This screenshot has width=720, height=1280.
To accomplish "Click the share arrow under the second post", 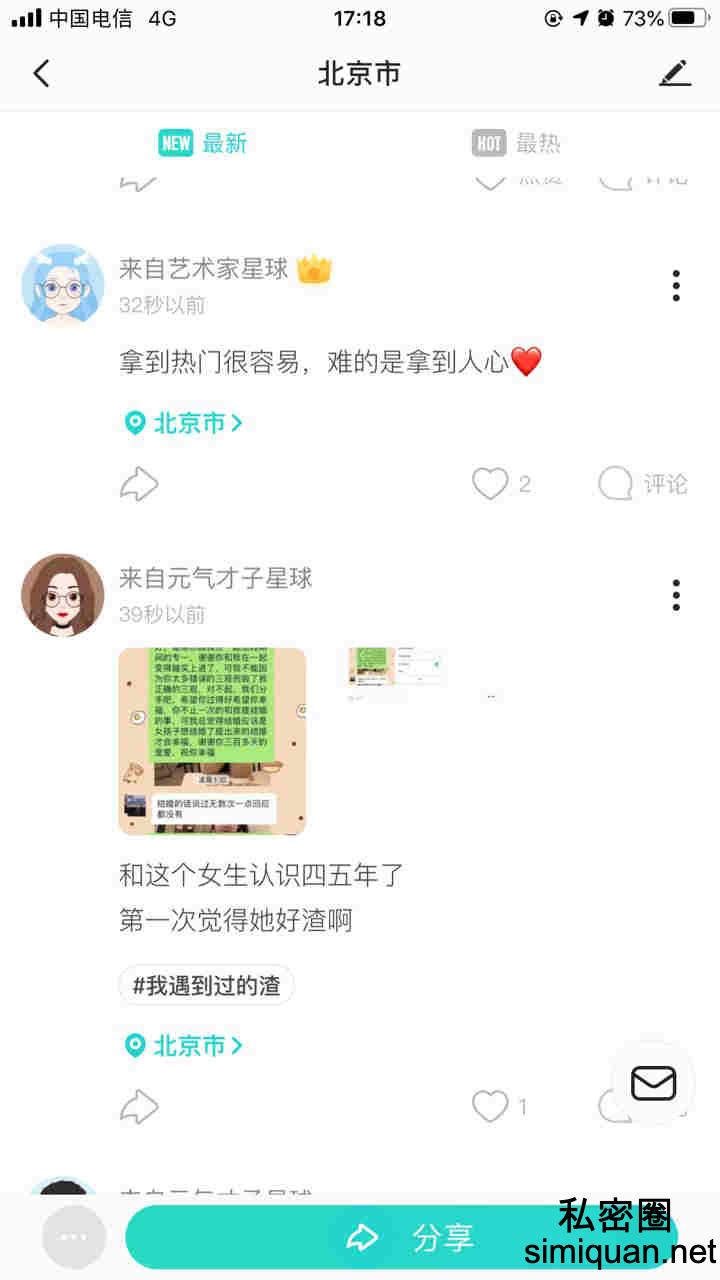I will (138, 1106).
